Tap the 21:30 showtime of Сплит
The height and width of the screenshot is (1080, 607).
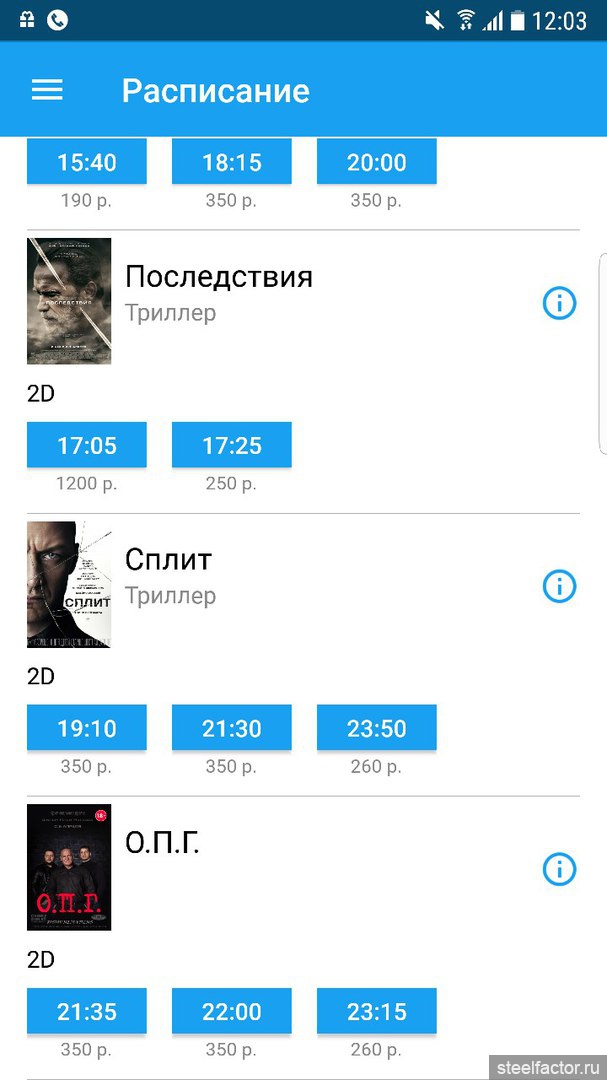pos(232,728)
